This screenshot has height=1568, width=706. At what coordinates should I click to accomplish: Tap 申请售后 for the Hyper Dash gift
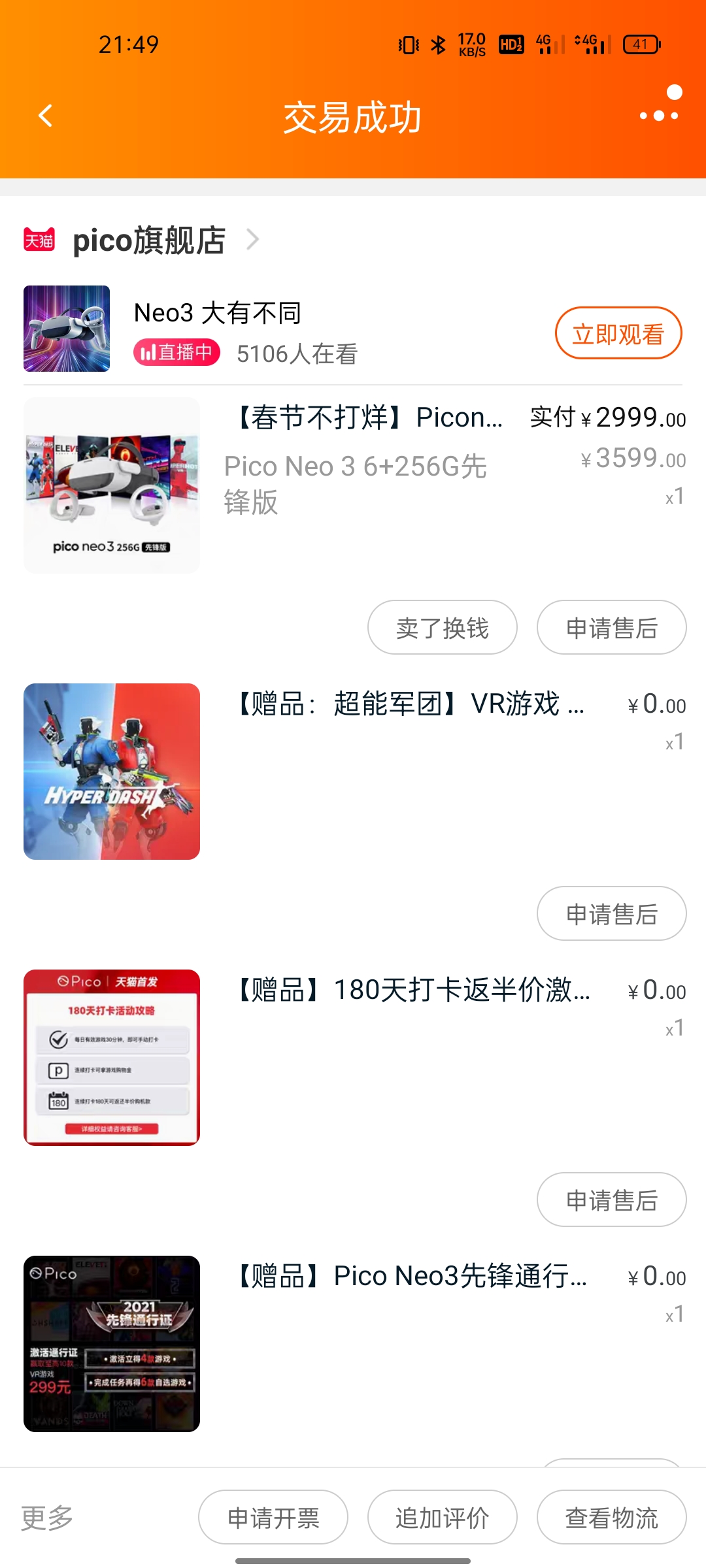pos(611,914)
